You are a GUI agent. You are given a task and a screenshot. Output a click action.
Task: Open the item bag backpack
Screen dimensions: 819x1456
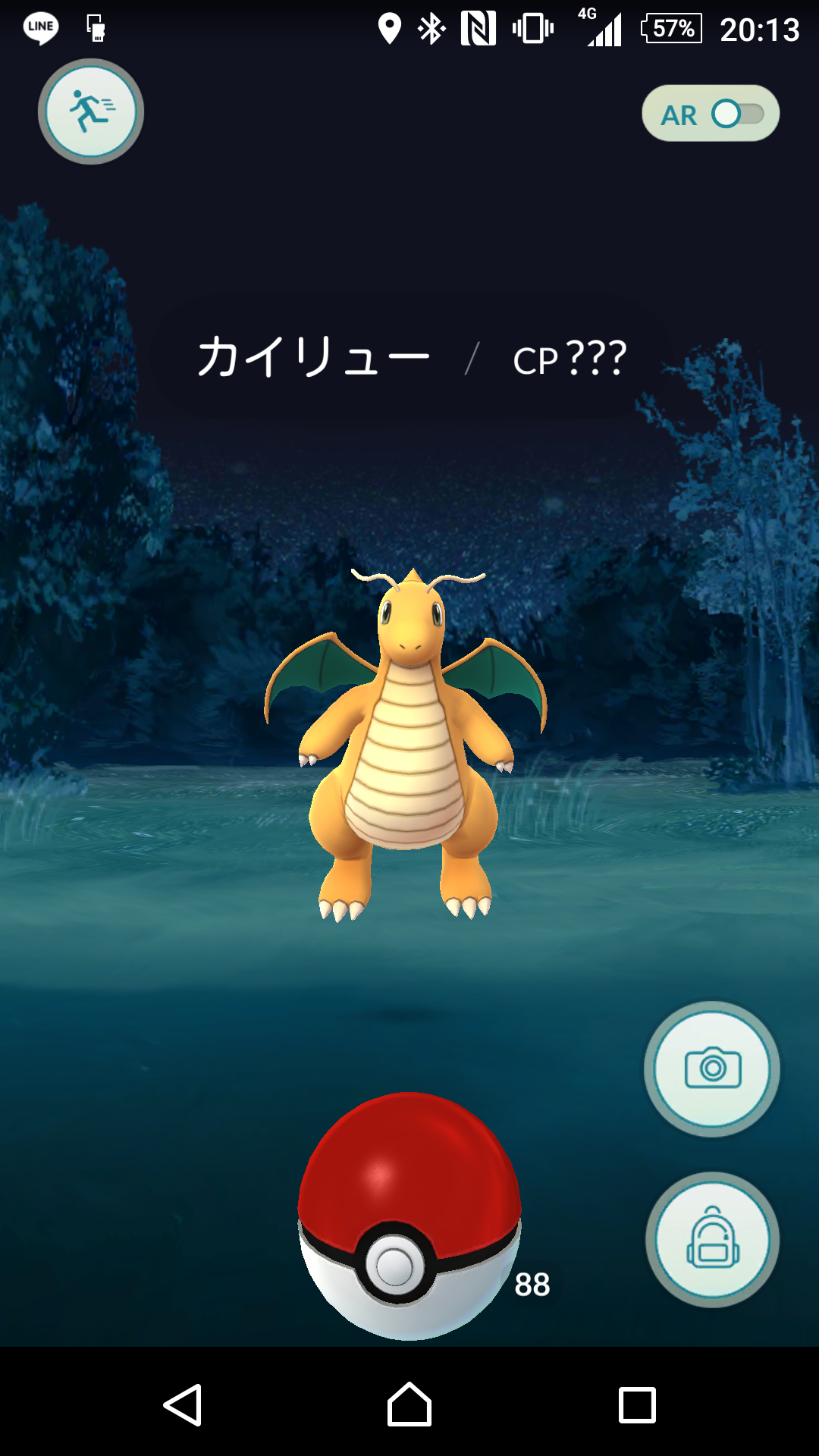(x=712, y=1240)
